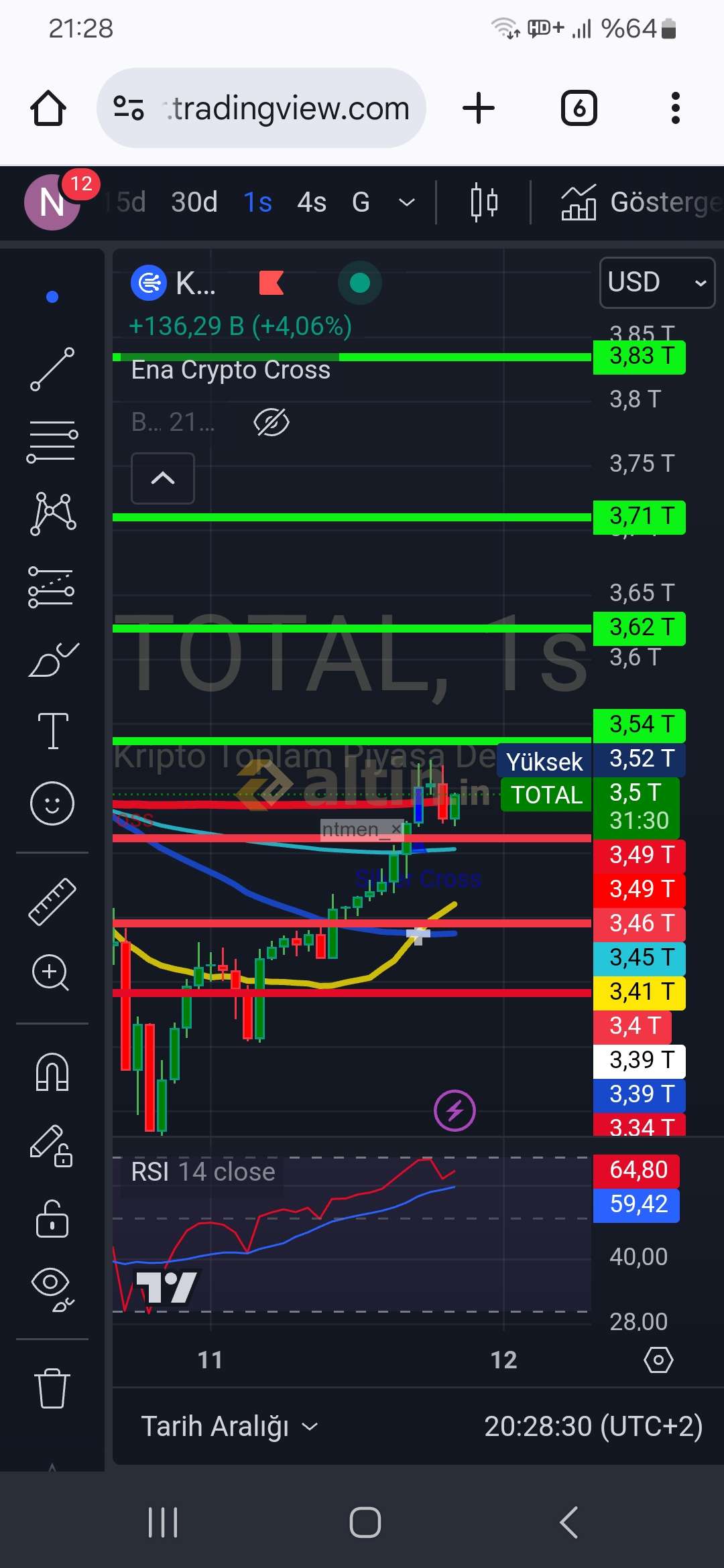Open the Tarih Aralığı date range menu
The image size is (724, 1568).
pos(229,1426)
